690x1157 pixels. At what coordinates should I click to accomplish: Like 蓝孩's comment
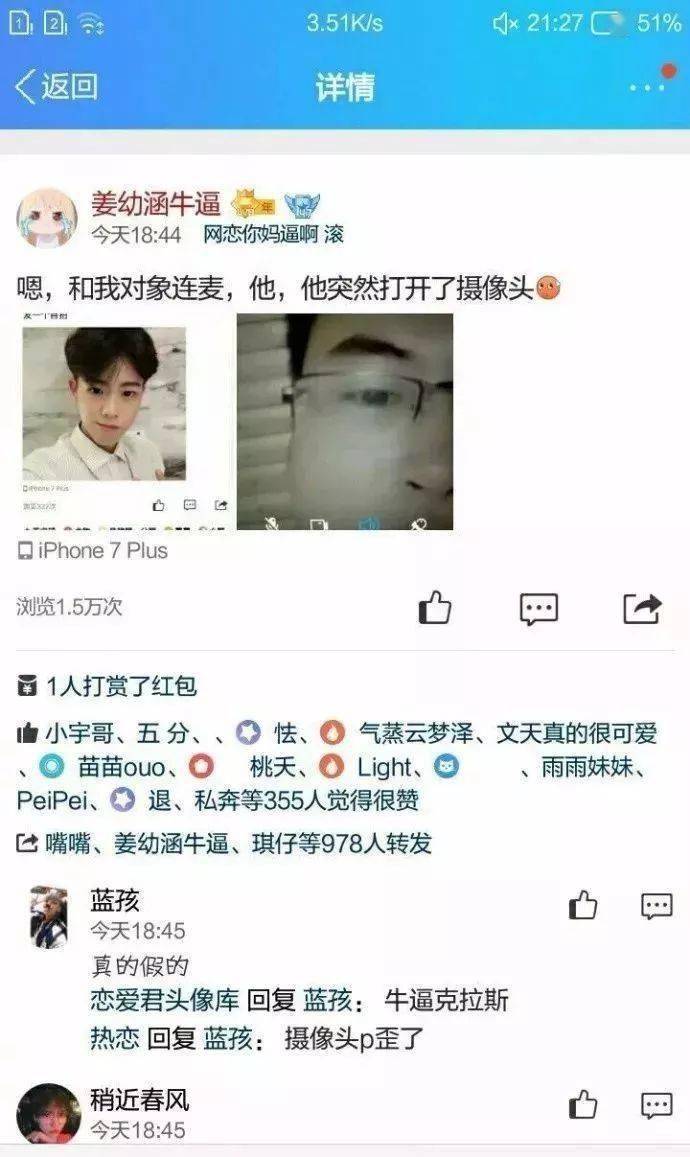click(x=582, y=905)
